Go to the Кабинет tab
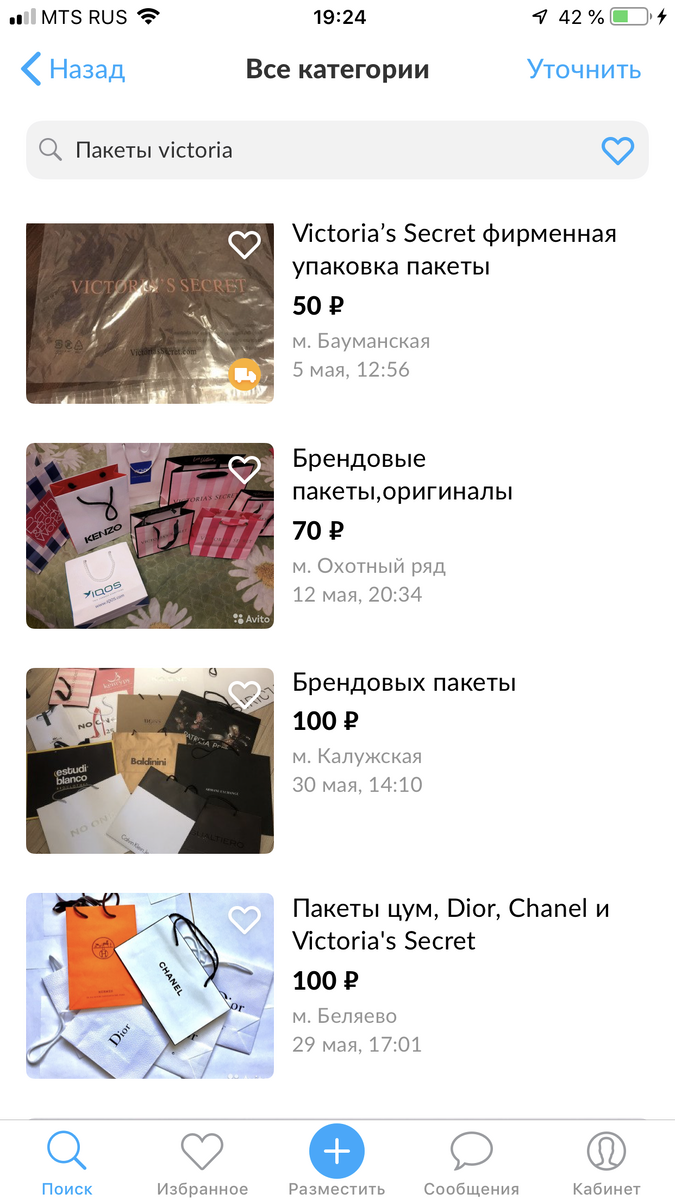675x1200 pixels. 606,1162
